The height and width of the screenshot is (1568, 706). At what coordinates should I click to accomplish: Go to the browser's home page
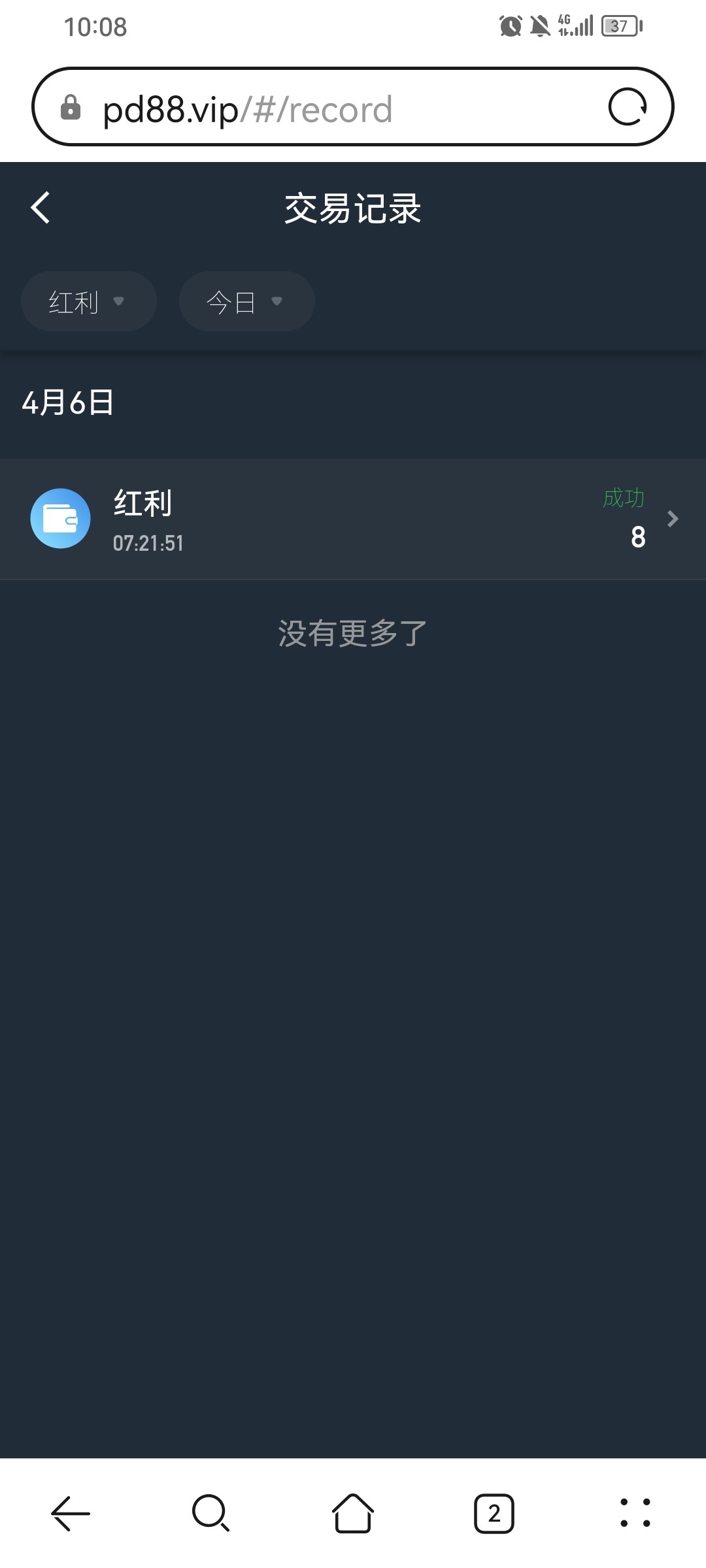pyautogui.click(x=353, y=1513)
